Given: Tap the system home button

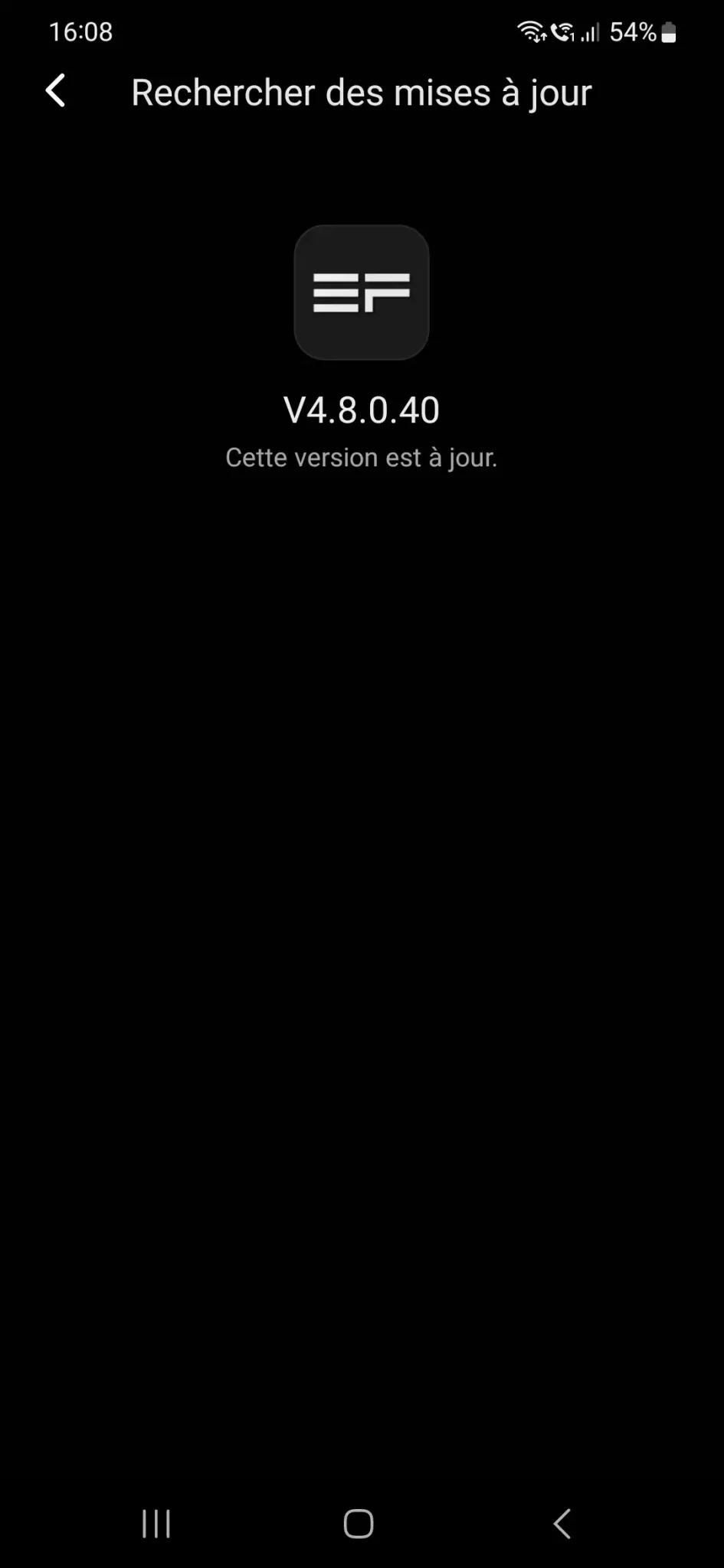Looking at the screenshot, I should pyautogui.click(x=359, y=1524).
